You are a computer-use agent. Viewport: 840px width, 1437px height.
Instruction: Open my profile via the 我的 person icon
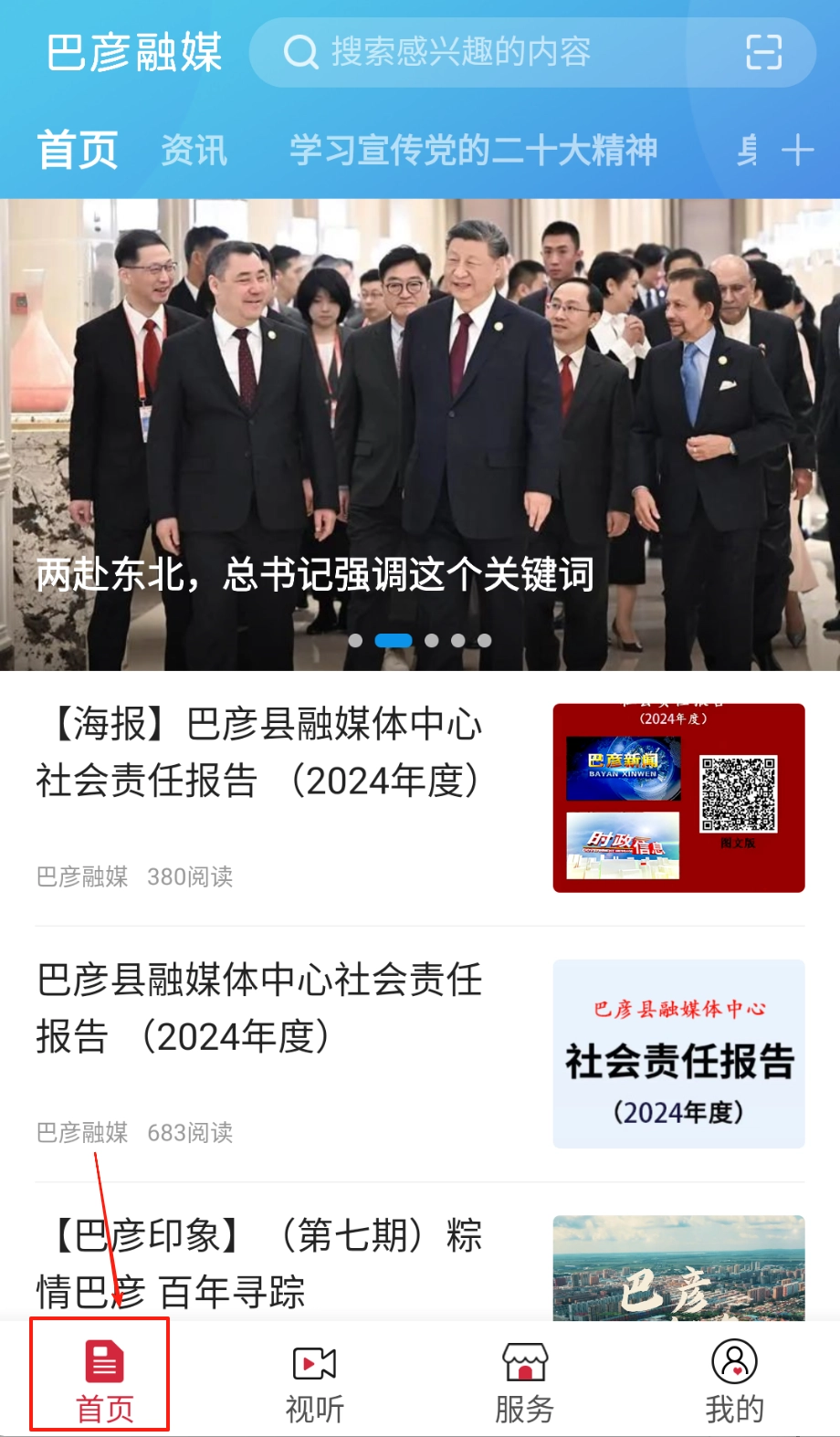click(733, 1361)
